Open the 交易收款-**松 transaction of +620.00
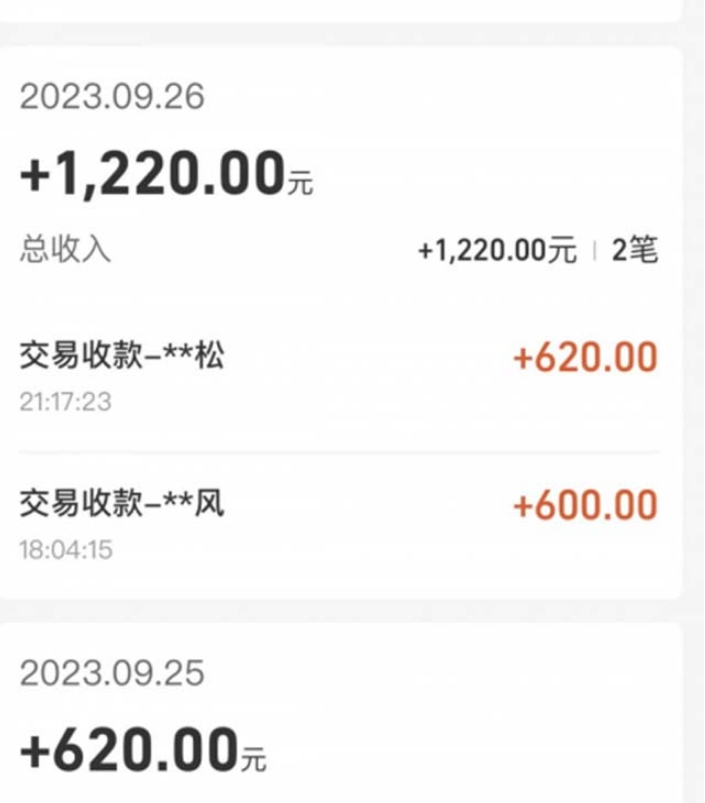 point(338,376)
